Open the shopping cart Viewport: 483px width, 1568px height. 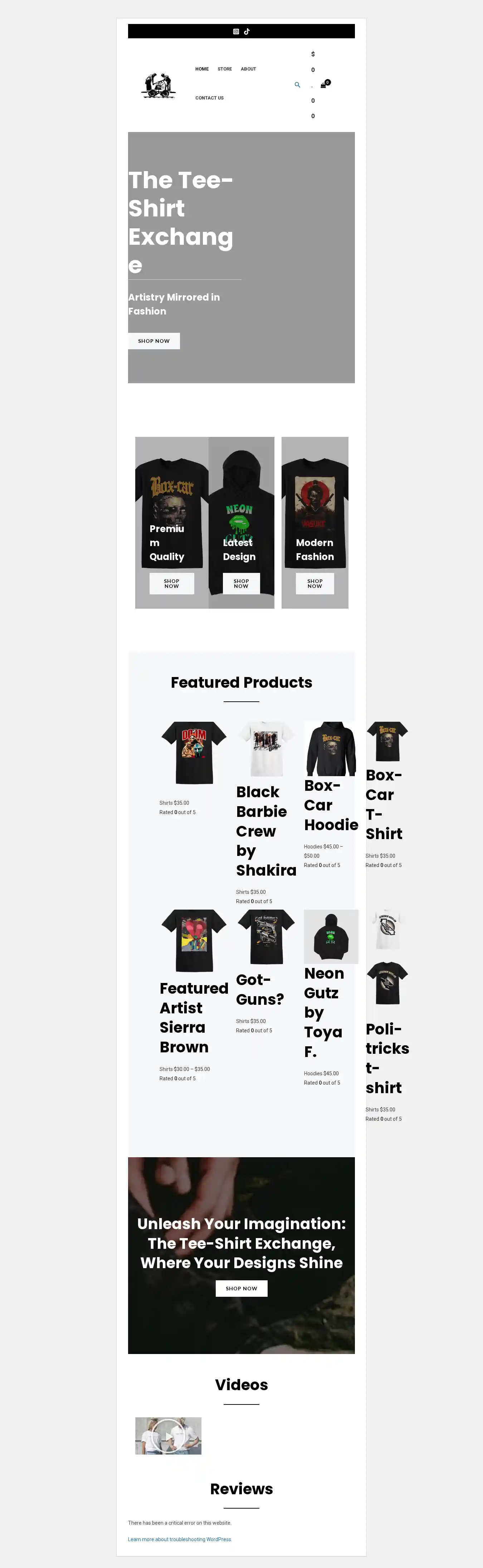click(324, 84)
